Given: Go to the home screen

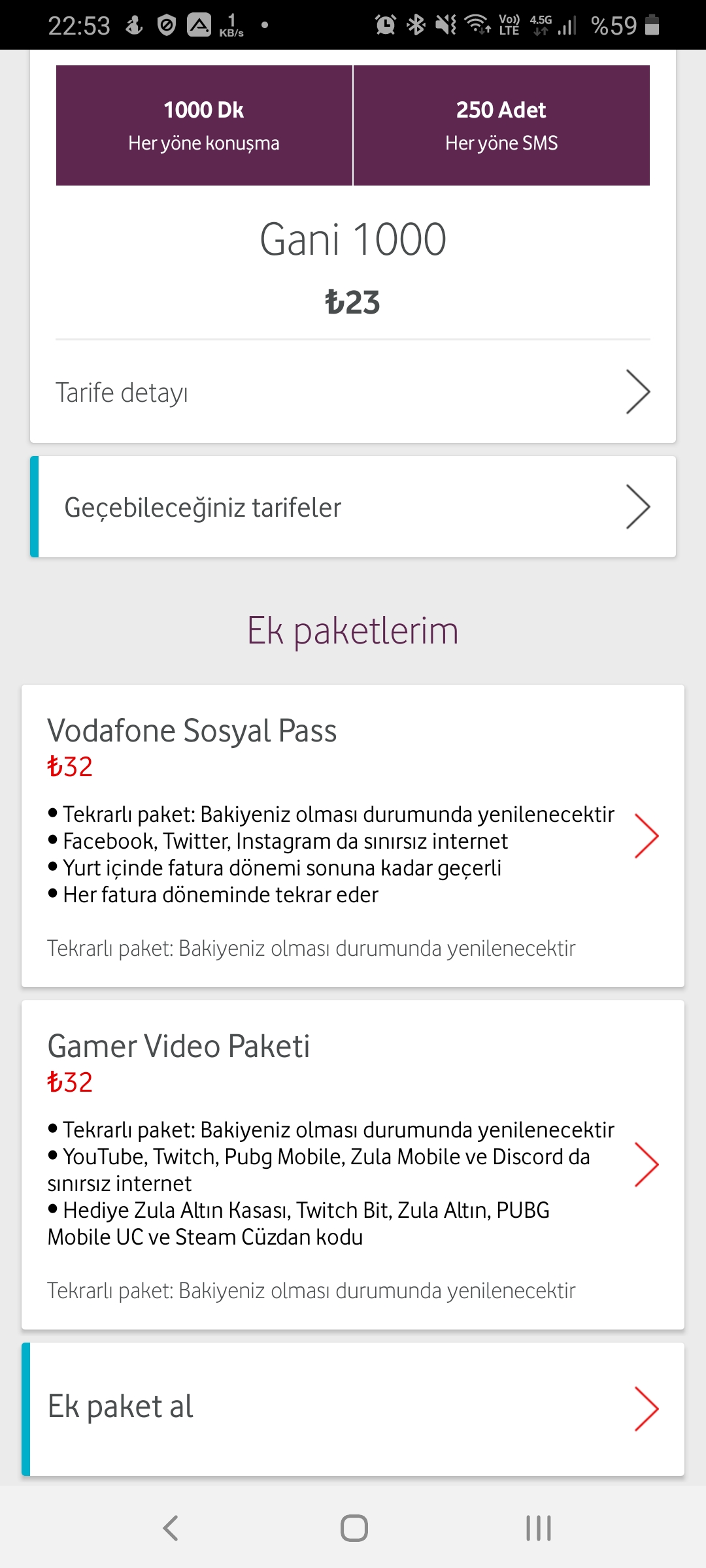Looking at the screenshot, I should click(x=354, y=1528).
